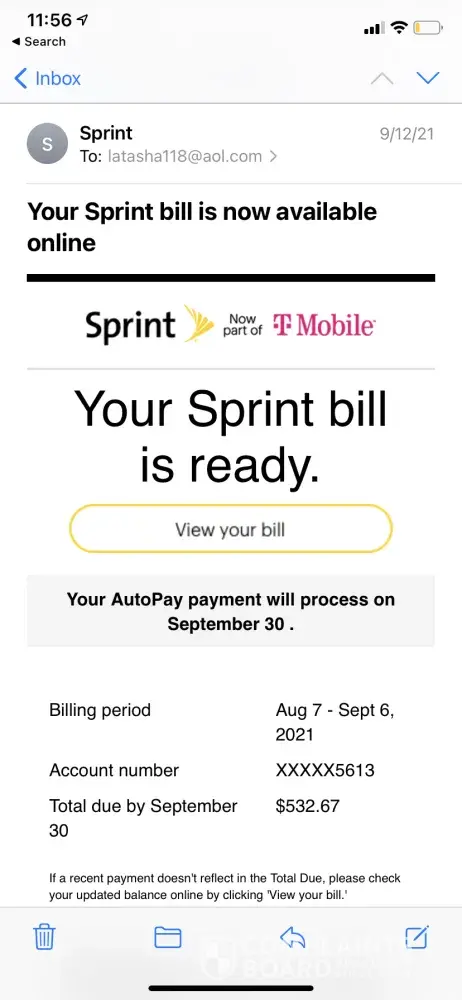Reply using the reply arrow icon

(293, 937)
